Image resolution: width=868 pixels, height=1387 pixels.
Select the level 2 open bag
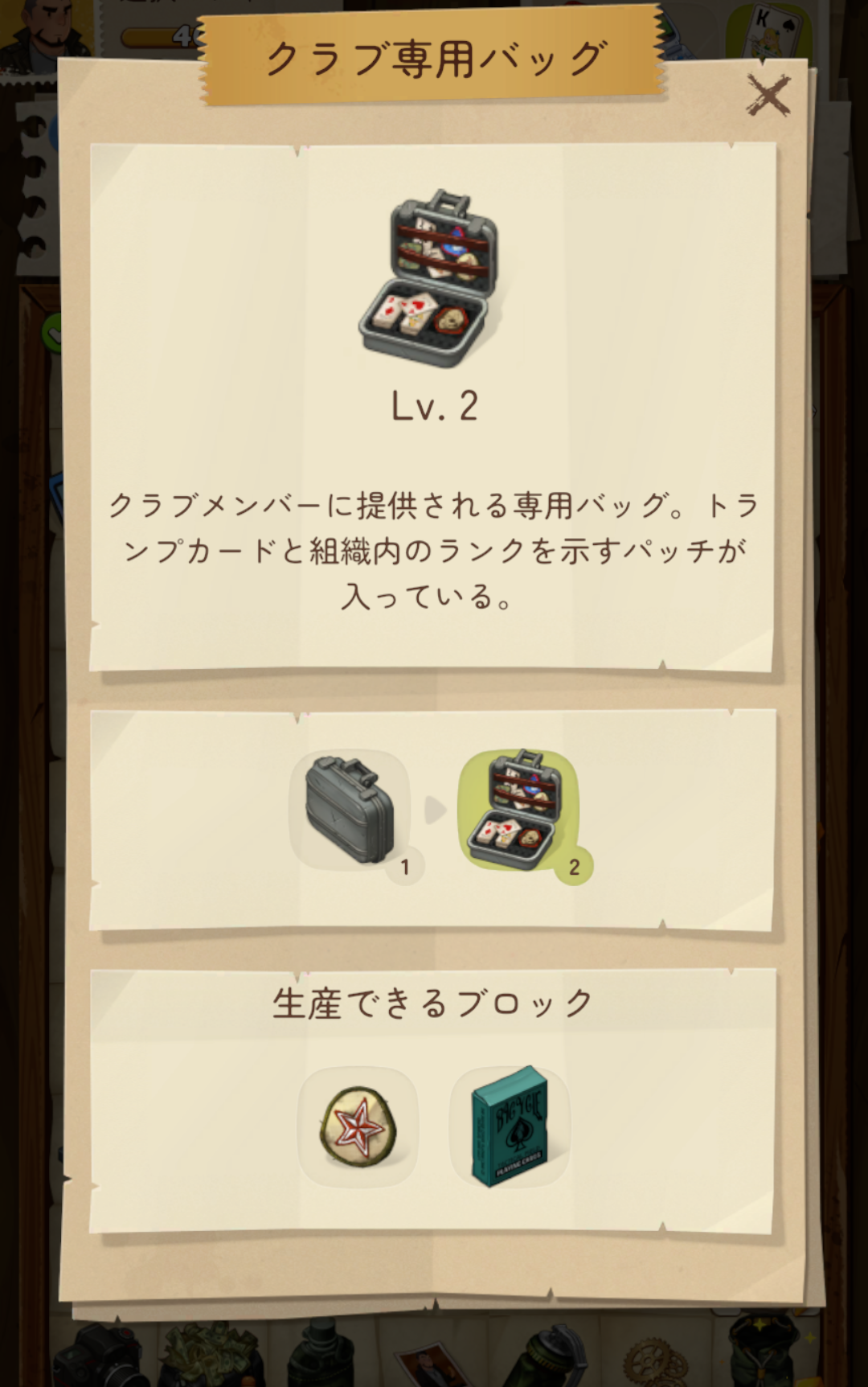(518, 810)
